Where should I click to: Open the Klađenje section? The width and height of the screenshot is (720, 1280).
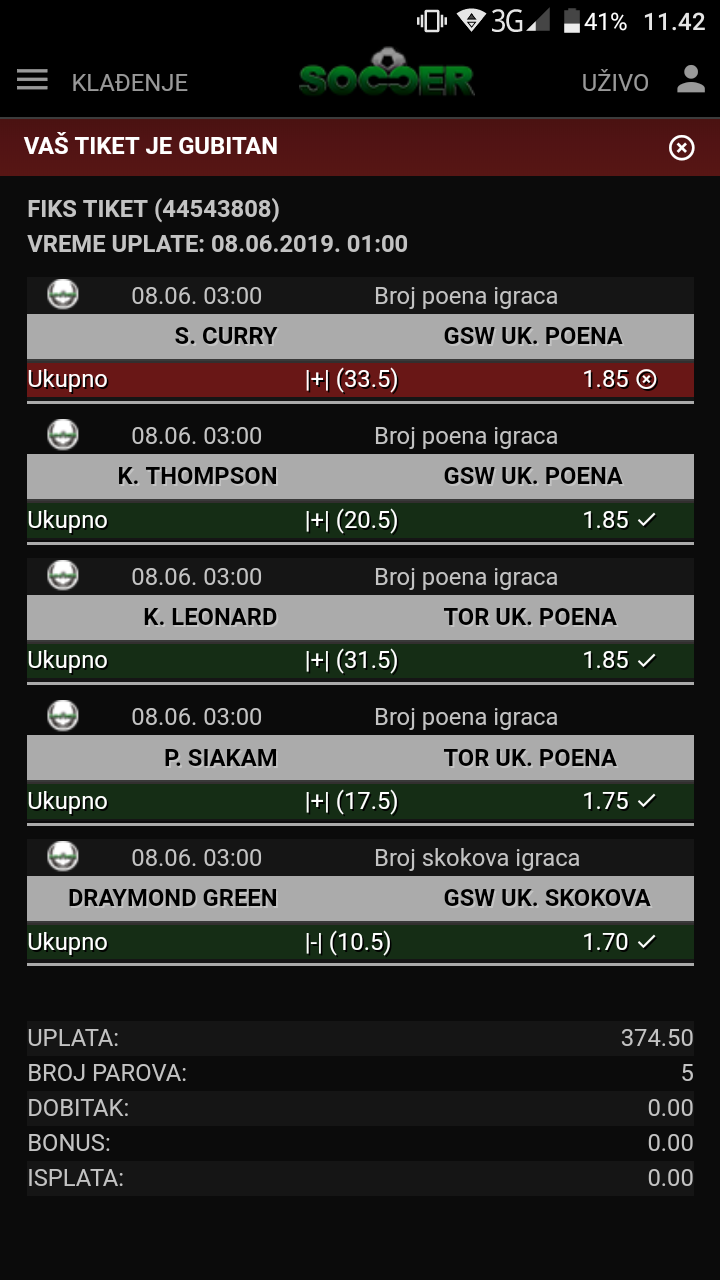130,83
